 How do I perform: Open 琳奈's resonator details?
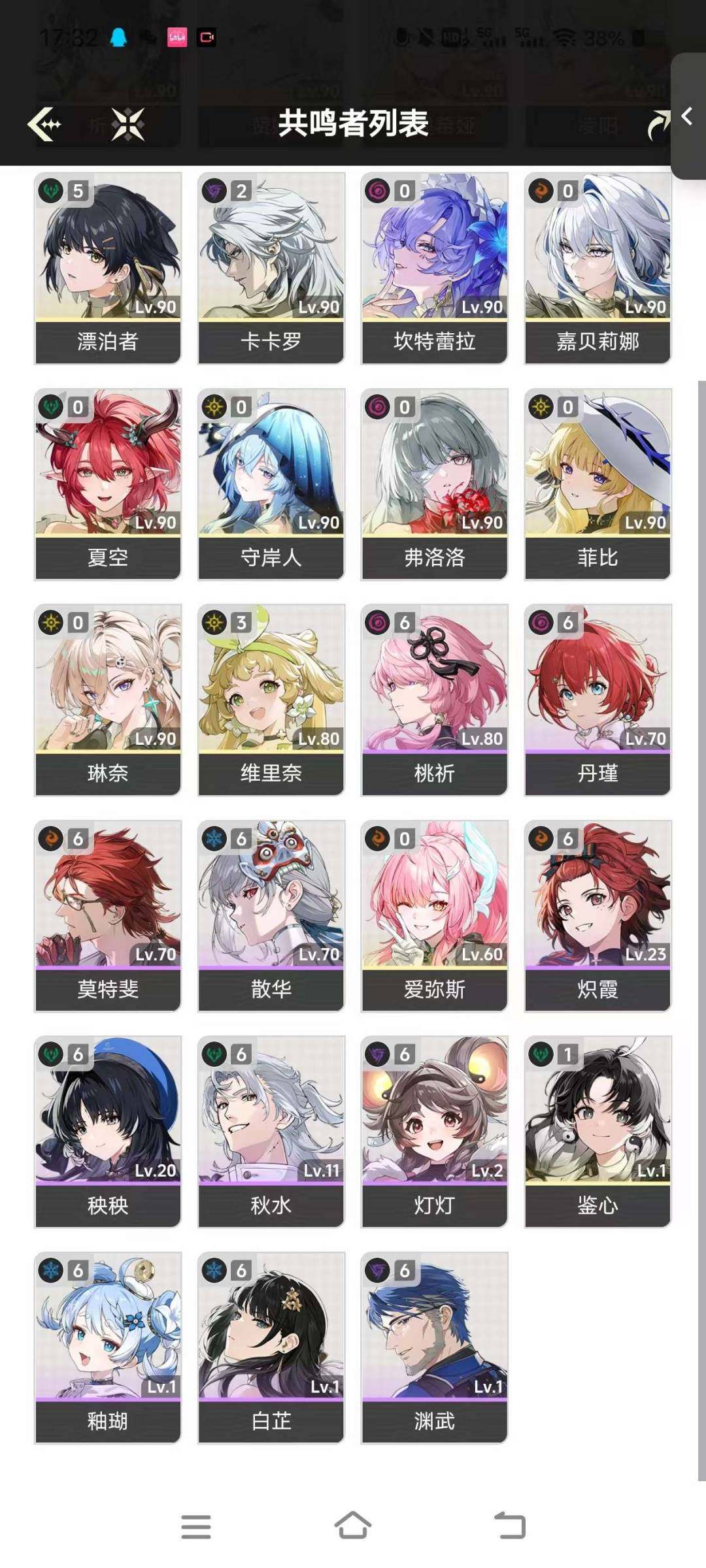[x=108, y=700]
